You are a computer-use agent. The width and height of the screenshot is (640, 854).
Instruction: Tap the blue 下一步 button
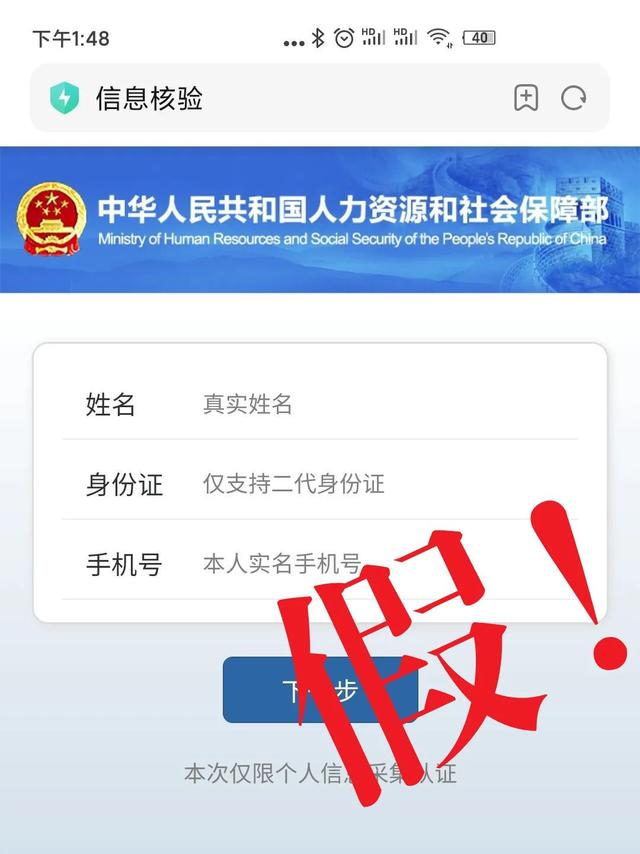[320, 690]
